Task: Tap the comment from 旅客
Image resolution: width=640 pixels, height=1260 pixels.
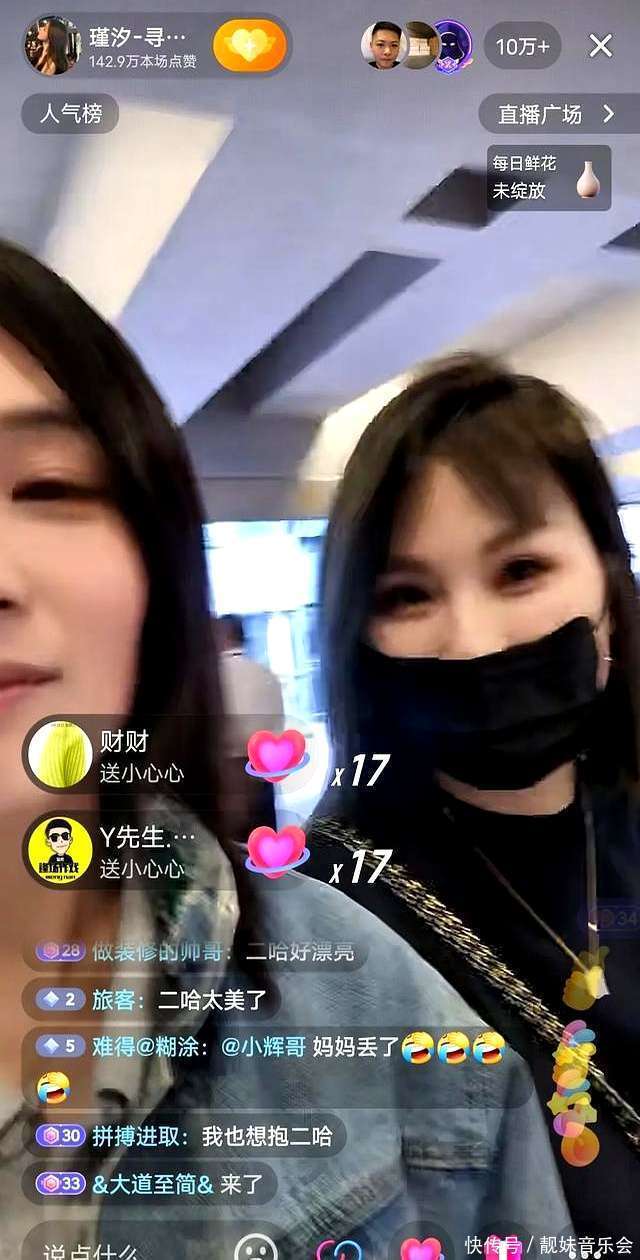Action: 156,999
